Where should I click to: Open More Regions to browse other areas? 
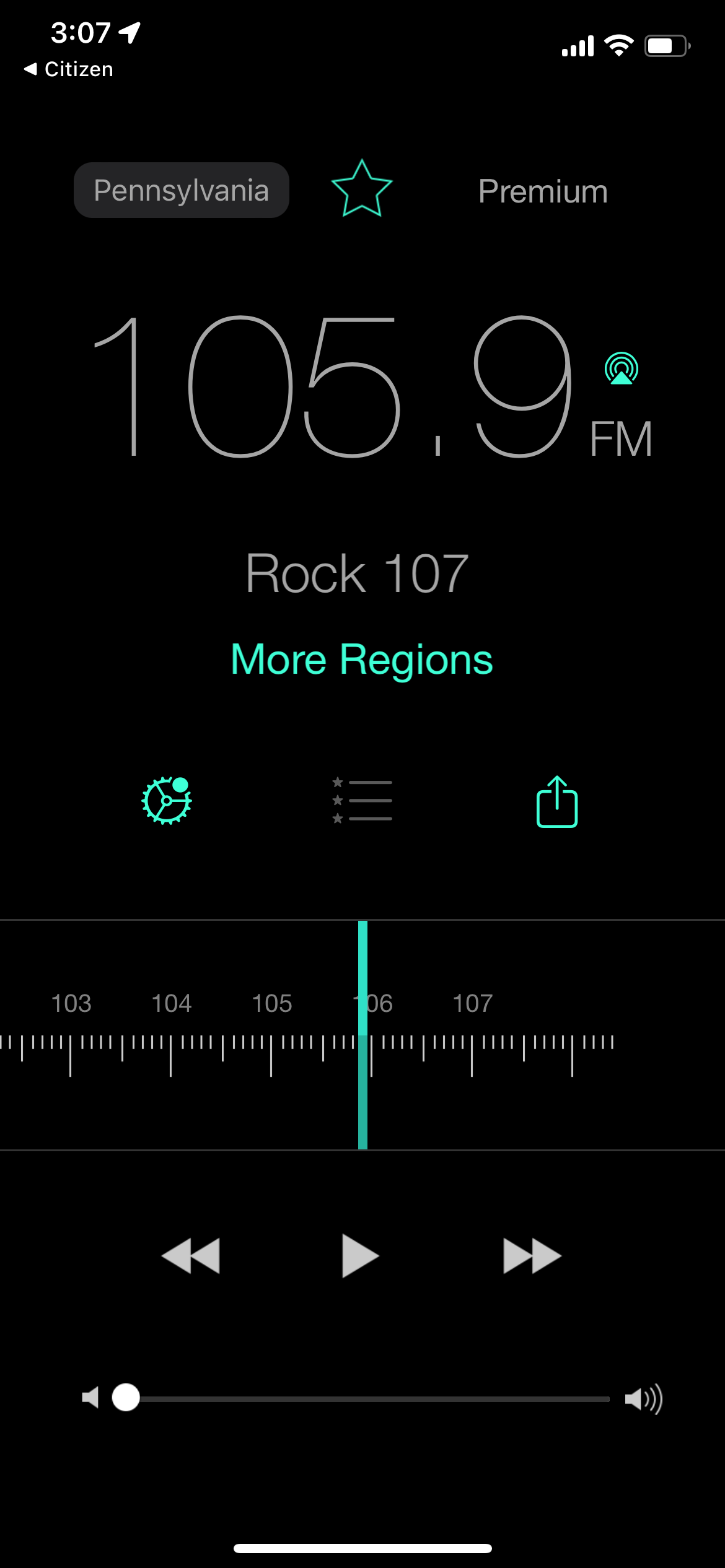(361, 659)
